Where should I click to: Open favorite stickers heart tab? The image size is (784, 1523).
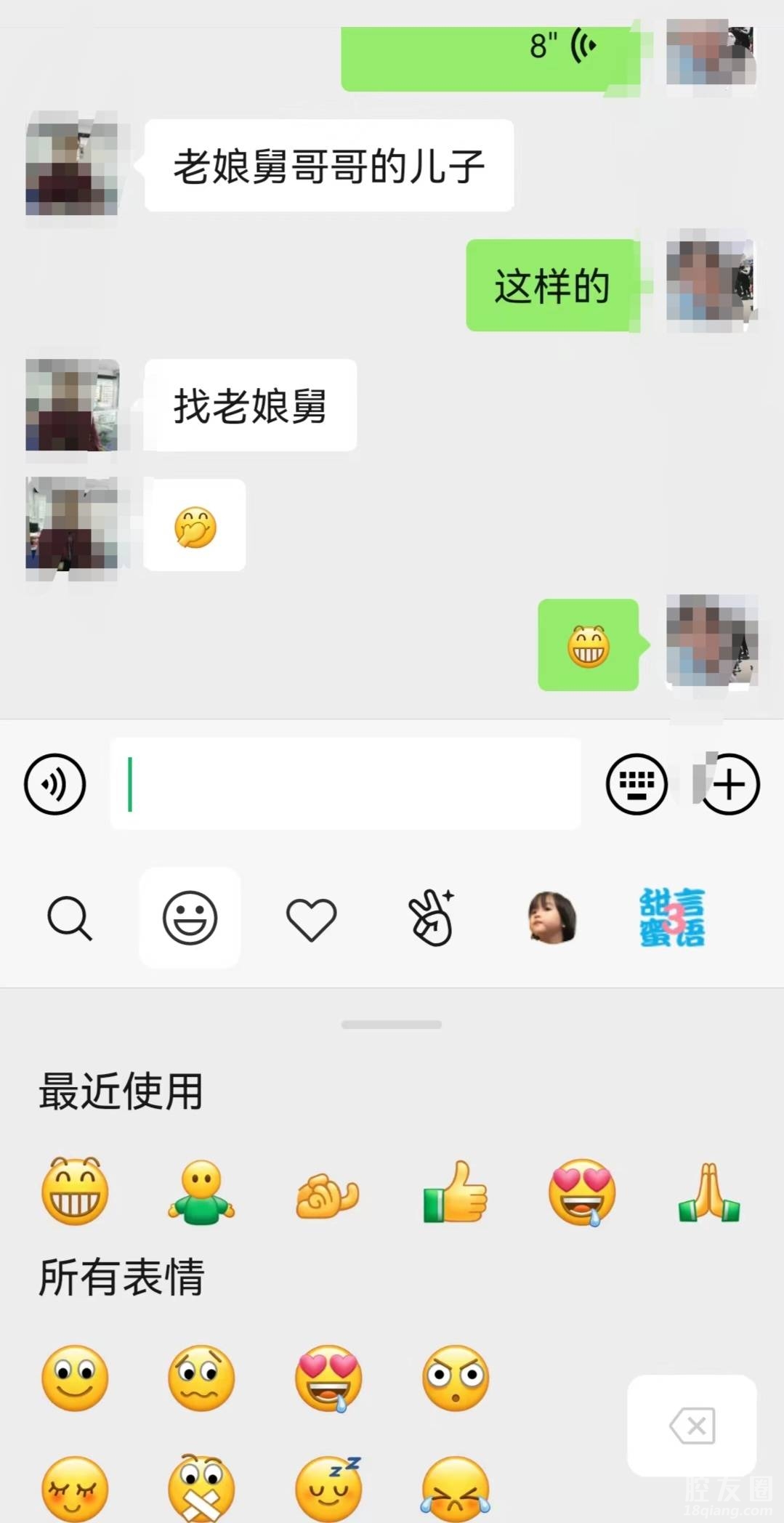[311, 918]
